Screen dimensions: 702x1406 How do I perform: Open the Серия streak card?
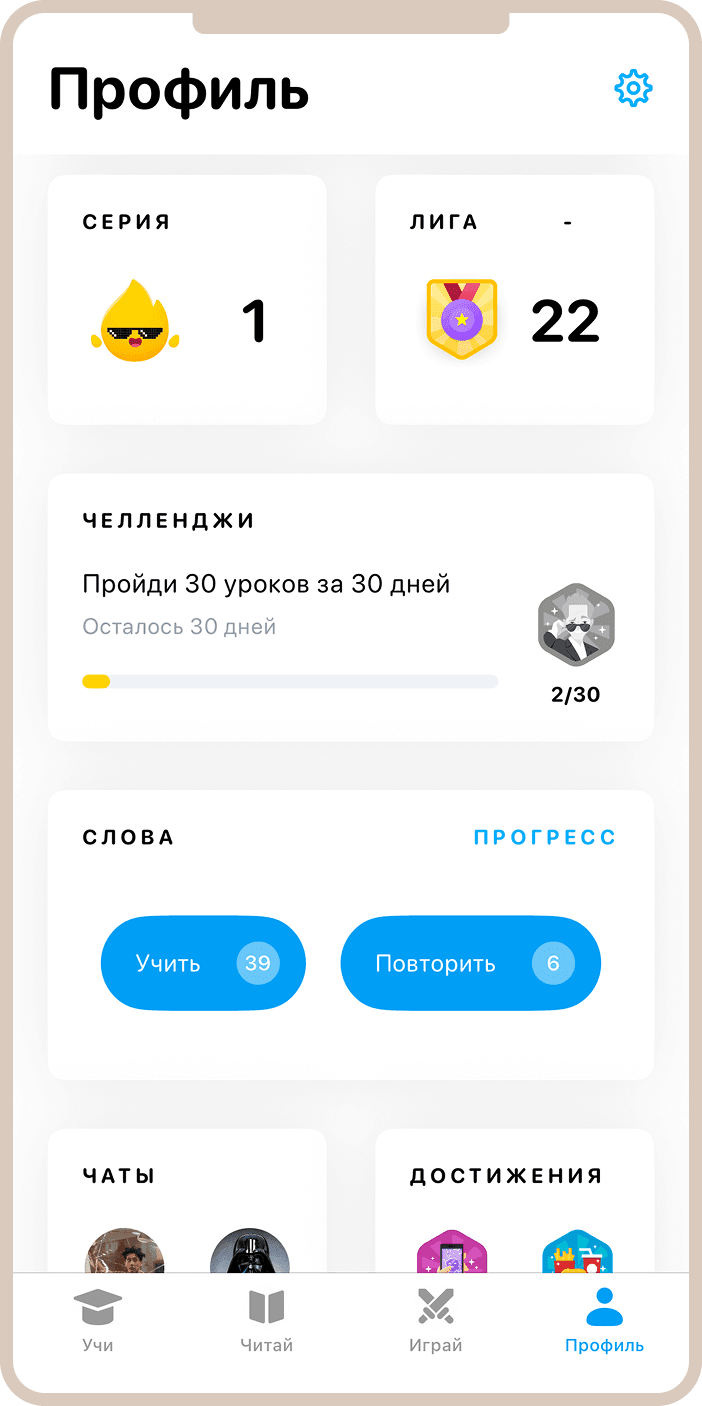(187, 300)
